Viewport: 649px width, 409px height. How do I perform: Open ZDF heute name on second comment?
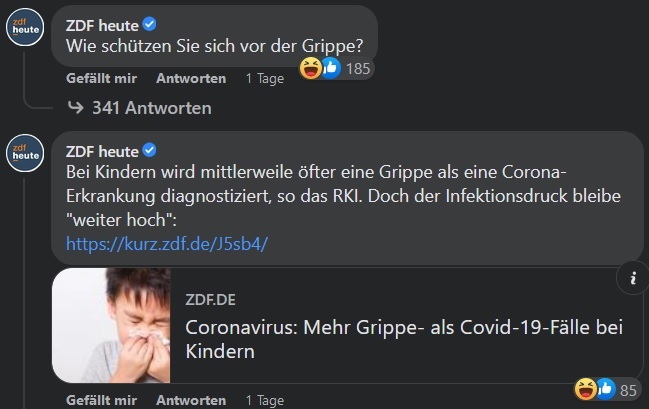pyautogui.click(x=102, y=151)
